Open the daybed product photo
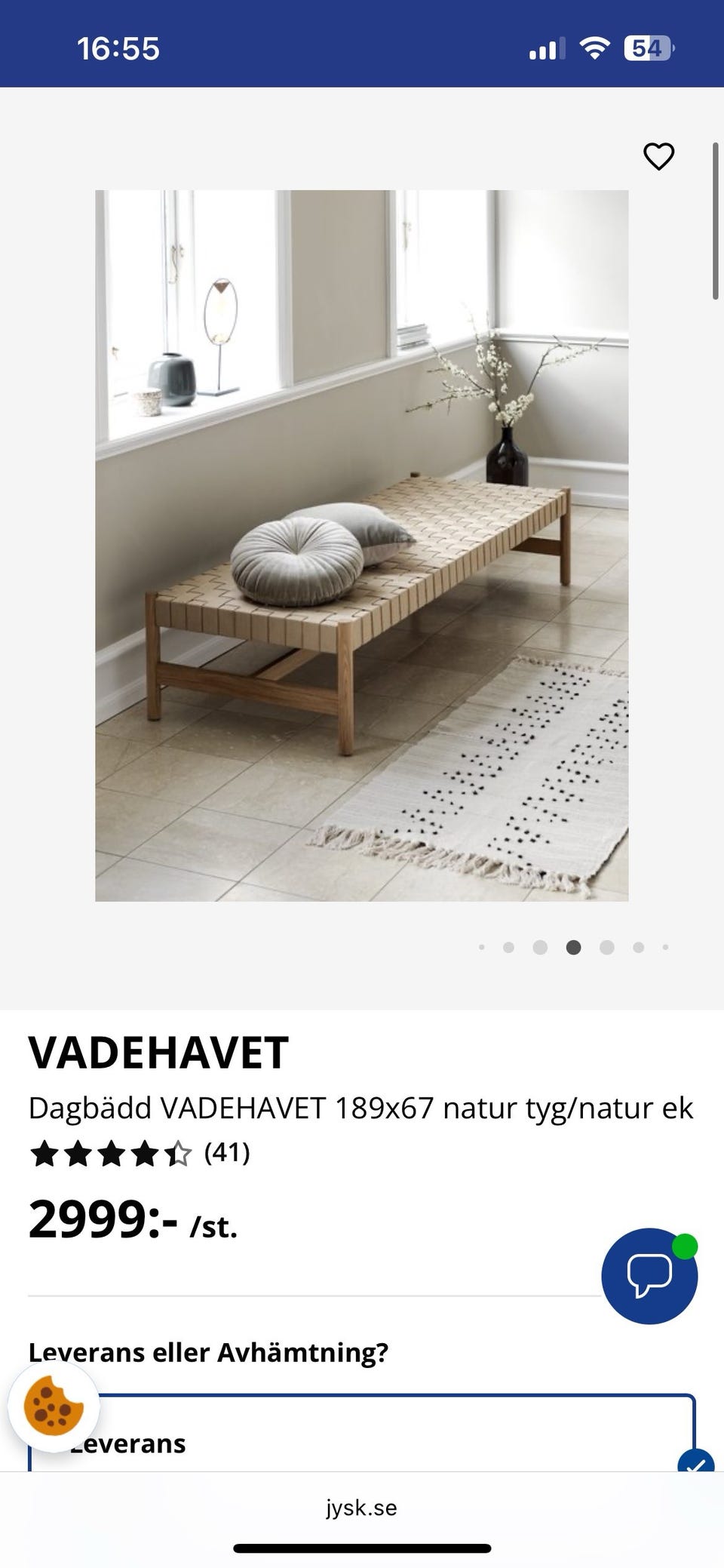 (361, 545)
